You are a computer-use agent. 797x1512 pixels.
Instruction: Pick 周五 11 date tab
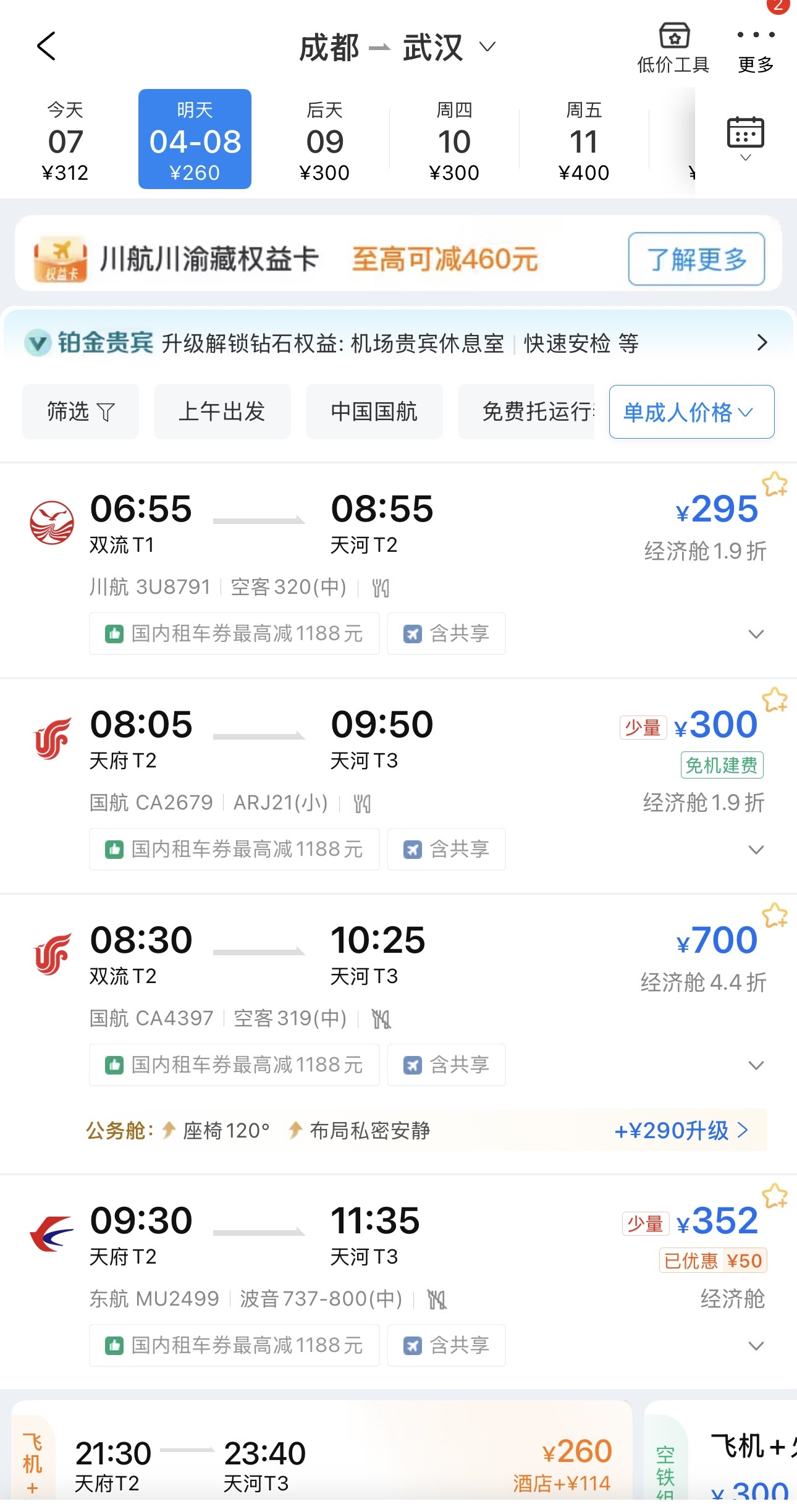click(x=584, y=140)
